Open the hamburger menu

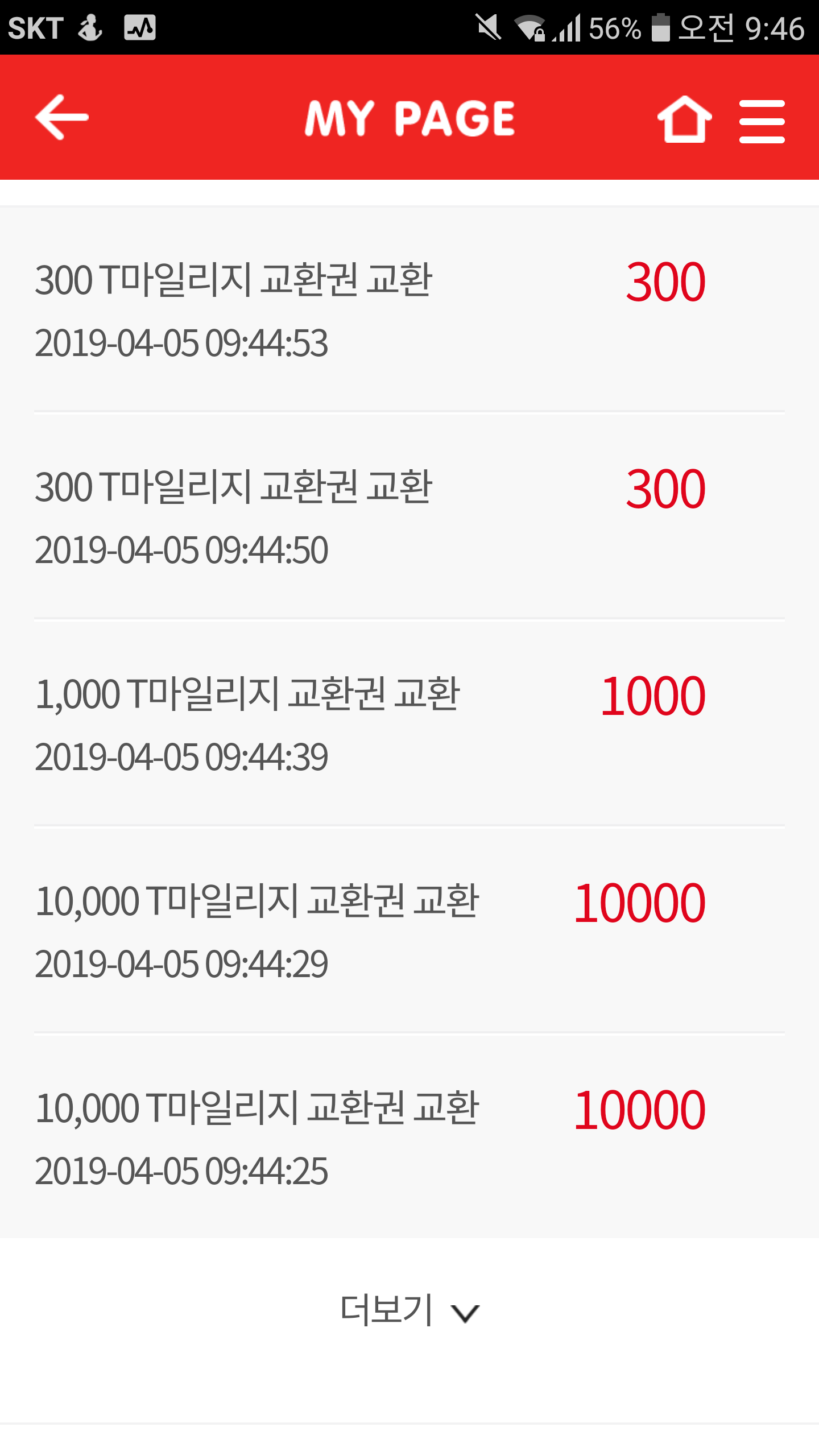[x=762, y=121]
